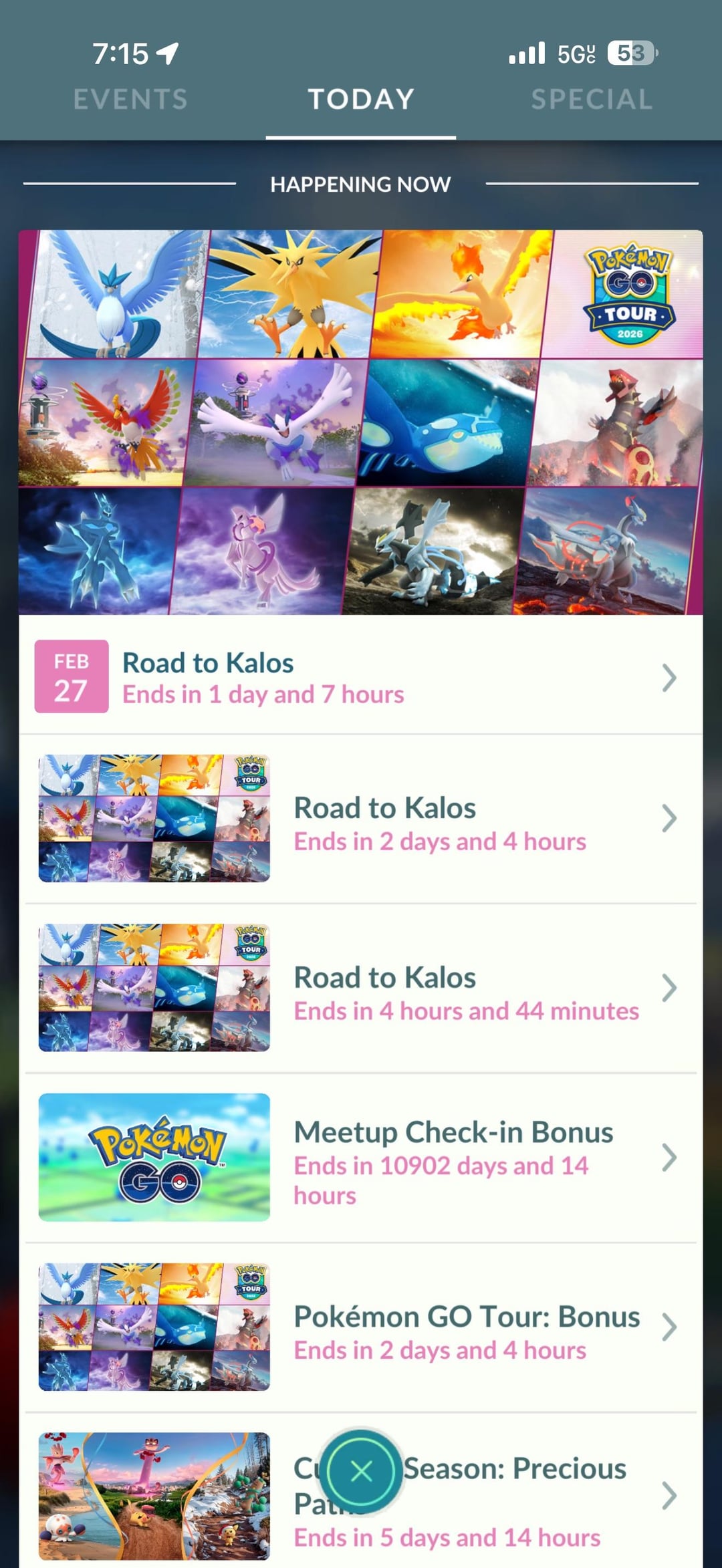The height and width of the screenshot is (1568, 722).
Task: Switch to the Events tab
Action: click(130, 100)
